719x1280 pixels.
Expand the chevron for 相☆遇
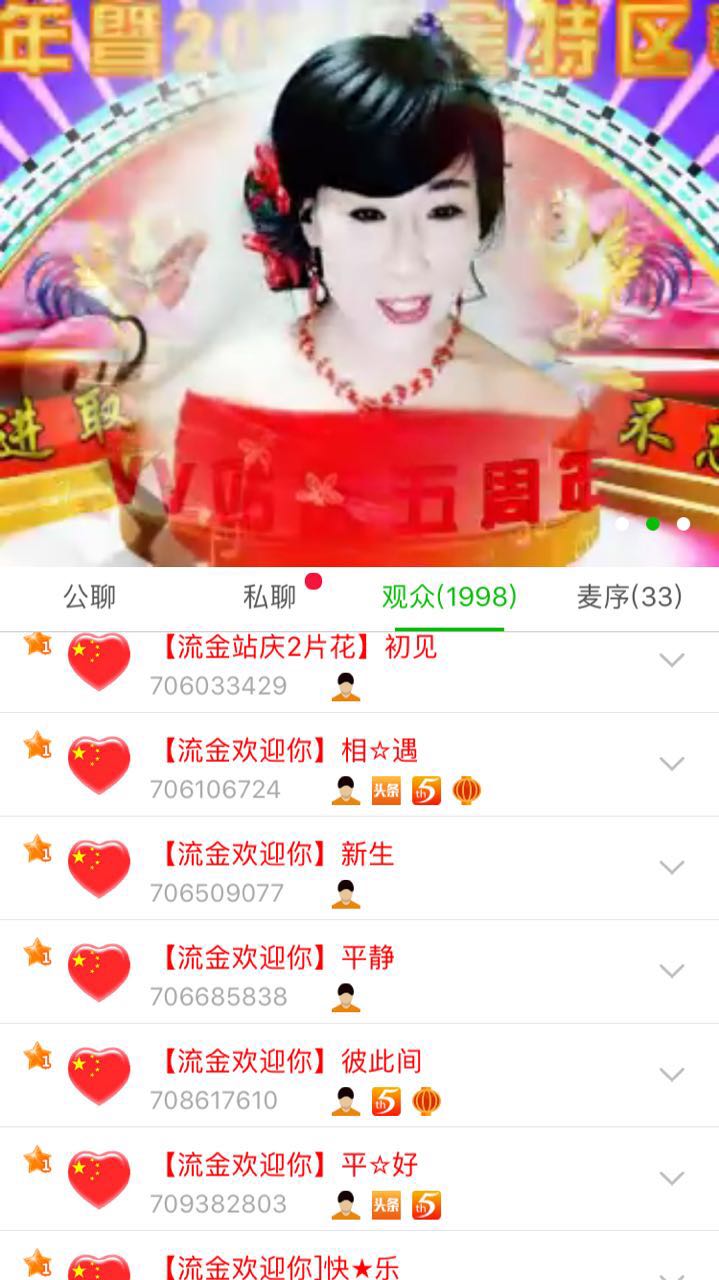pyautogui.click(x=672, y=764)
